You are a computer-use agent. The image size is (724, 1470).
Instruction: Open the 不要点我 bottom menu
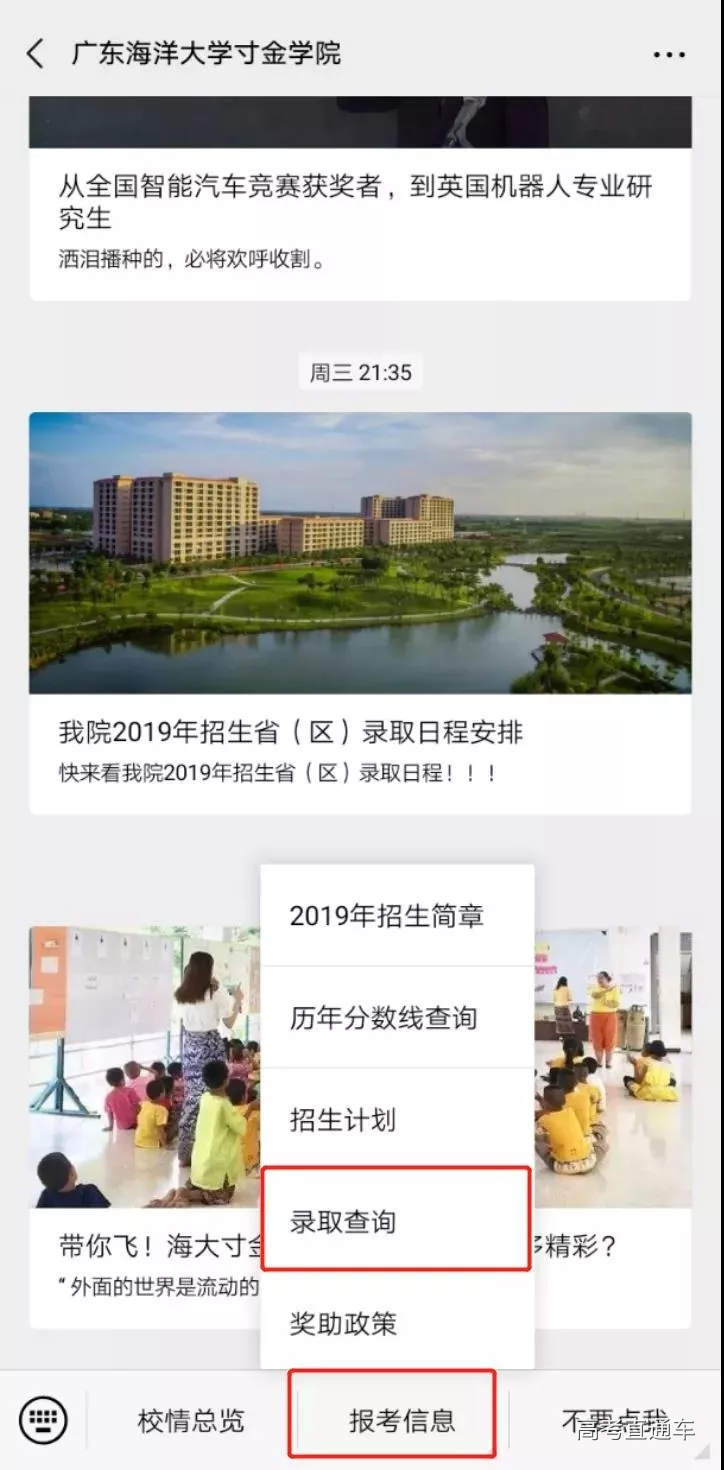[614, 1420]
